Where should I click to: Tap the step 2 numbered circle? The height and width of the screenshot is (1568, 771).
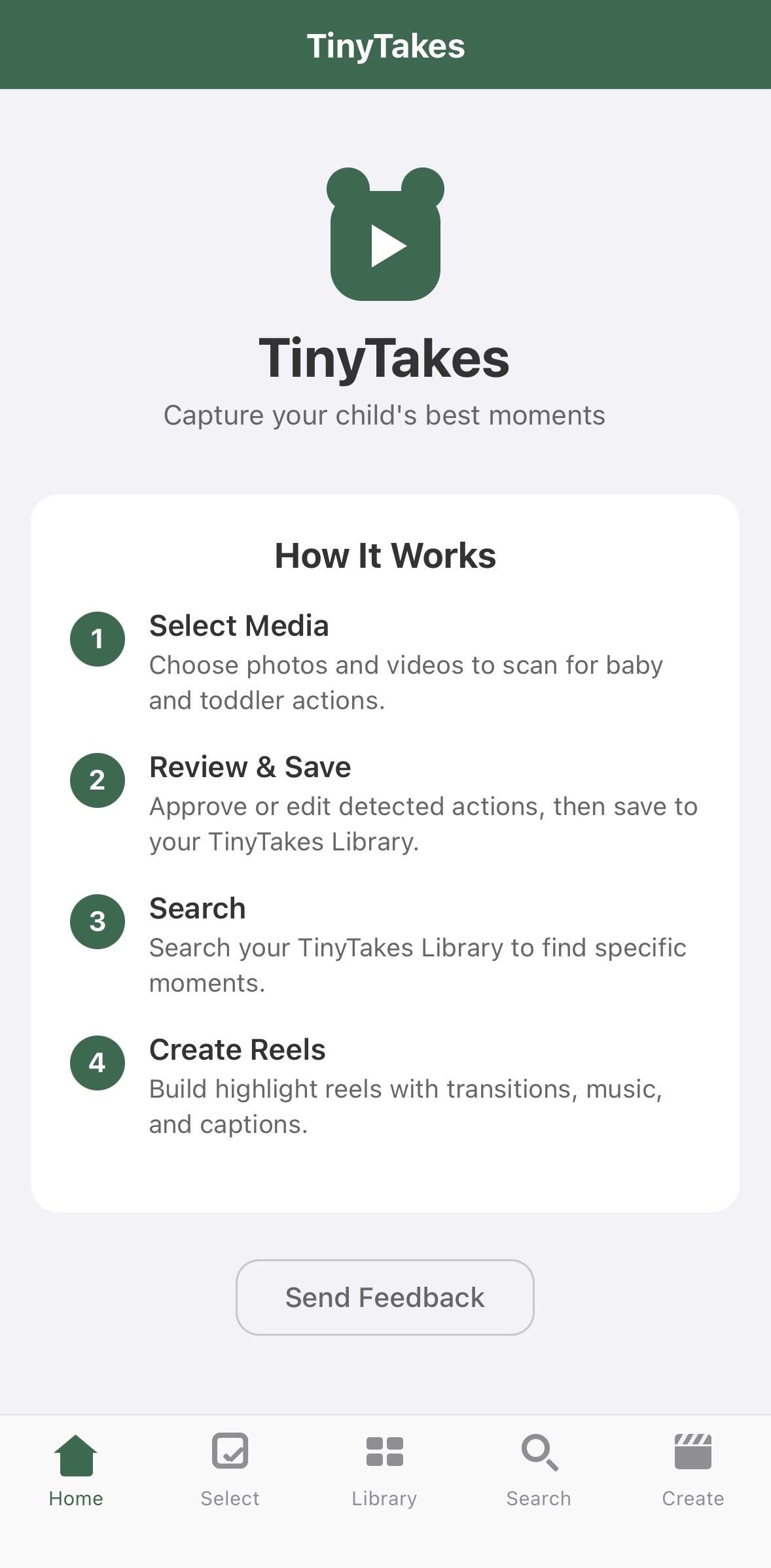tap(98, 780)
